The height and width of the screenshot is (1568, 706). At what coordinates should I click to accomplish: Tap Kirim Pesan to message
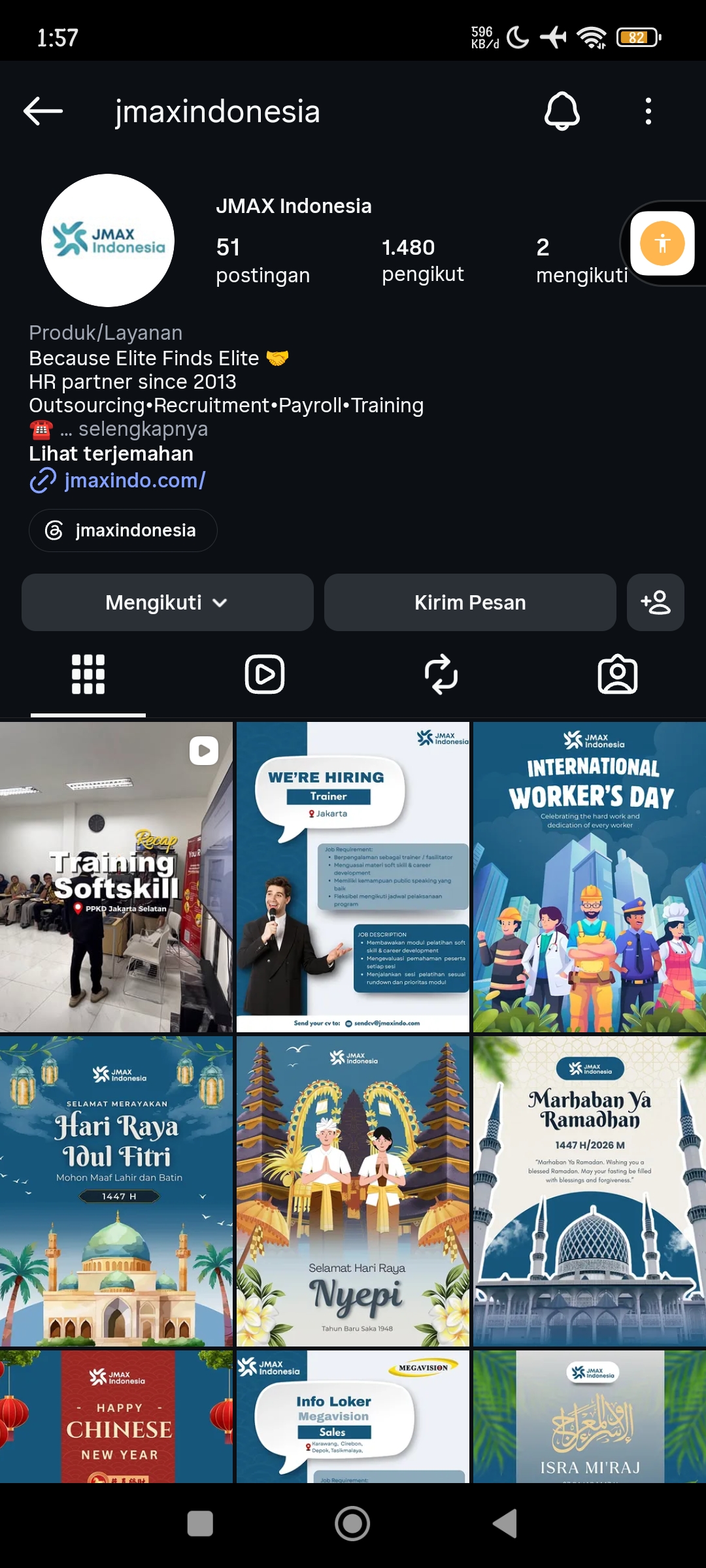[x=470, y=602]
